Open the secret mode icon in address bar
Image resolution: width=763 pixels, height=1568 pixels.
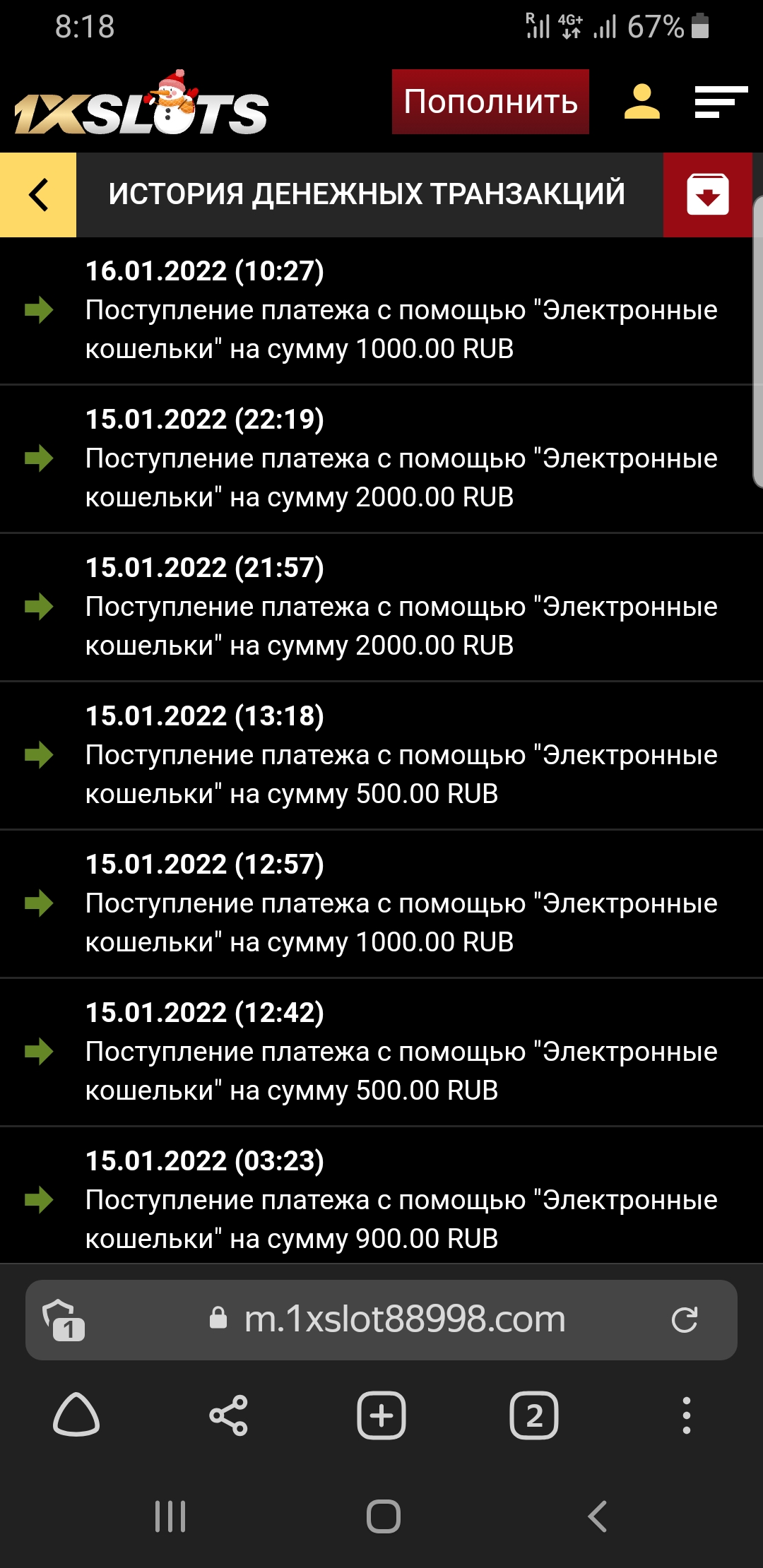[64, 1319]
